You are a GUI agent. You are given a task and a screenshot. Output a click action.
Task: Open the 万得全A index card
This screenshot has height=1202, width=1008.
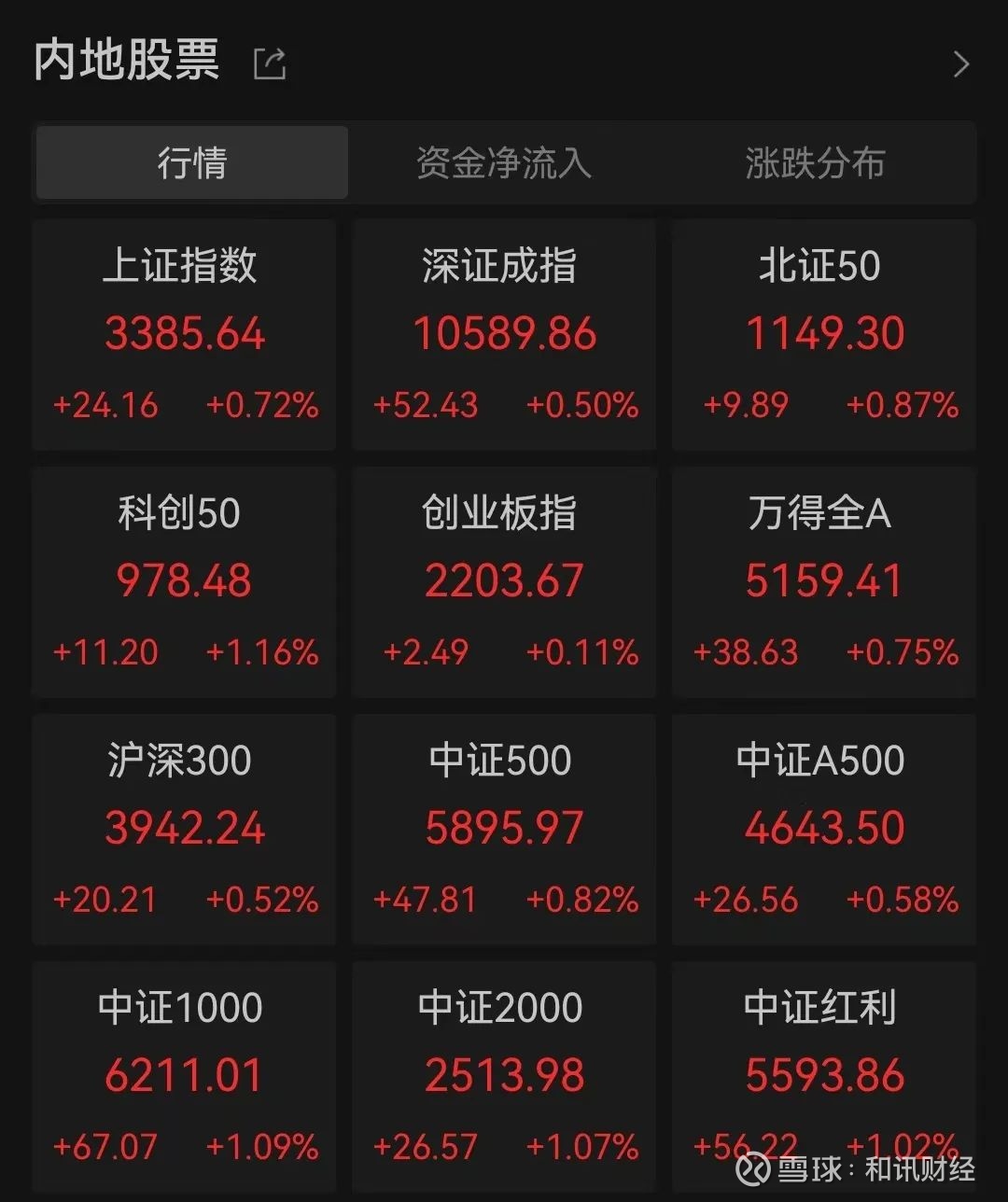tap(824, 582)
